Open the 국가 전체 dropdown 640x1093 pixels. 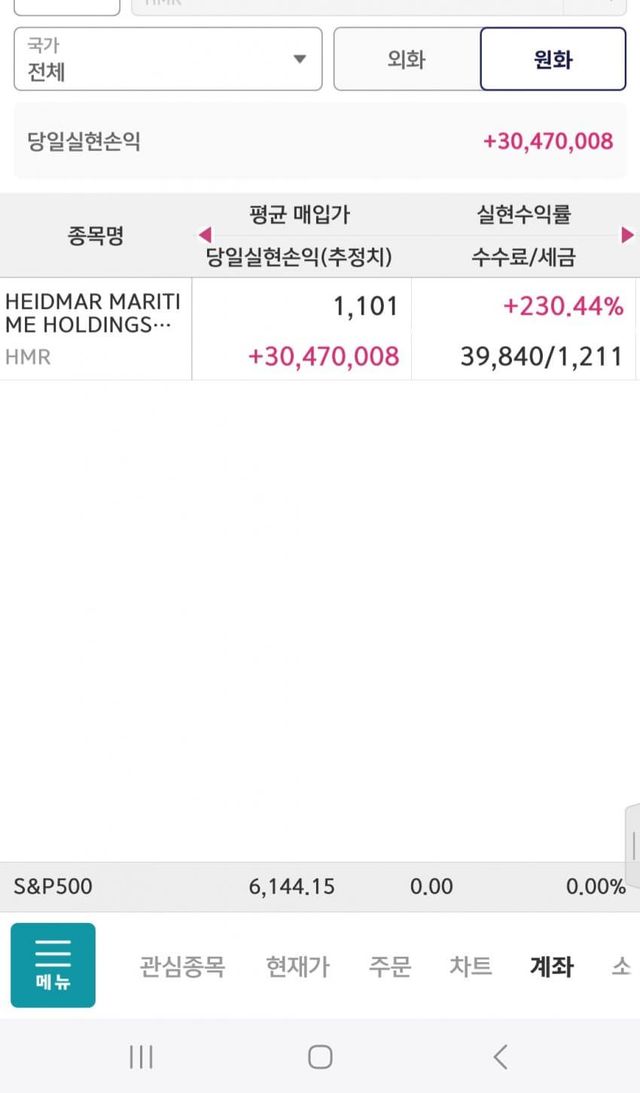coord(168,59)
